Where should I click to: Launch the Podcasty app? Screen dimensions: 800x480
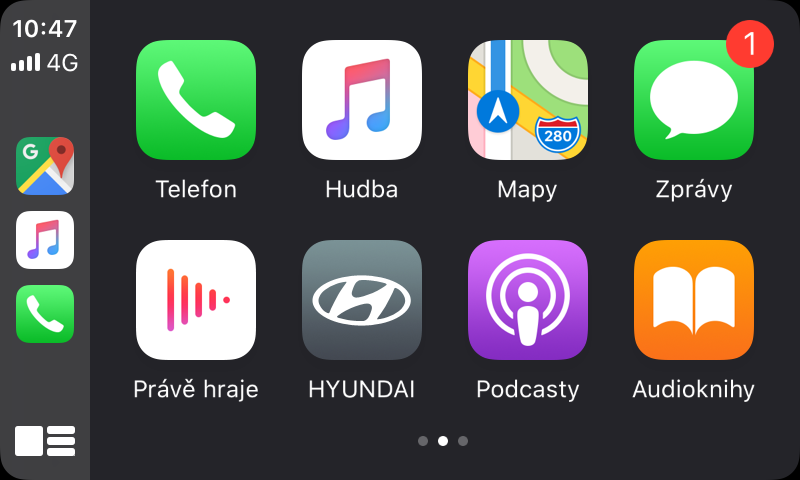[528, 300]
